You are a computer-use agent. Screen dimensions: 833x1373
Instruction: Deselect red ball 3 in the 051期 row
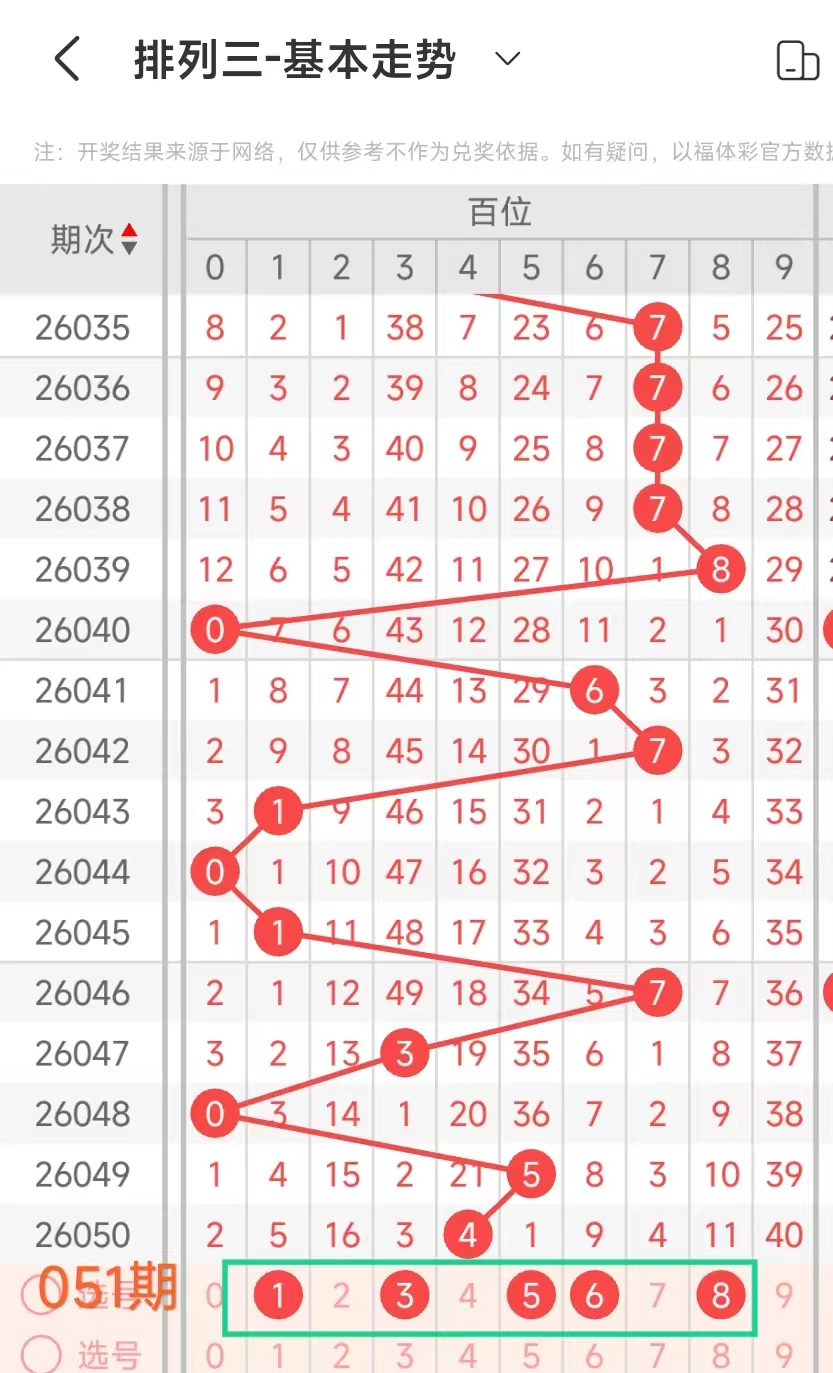405,1296
